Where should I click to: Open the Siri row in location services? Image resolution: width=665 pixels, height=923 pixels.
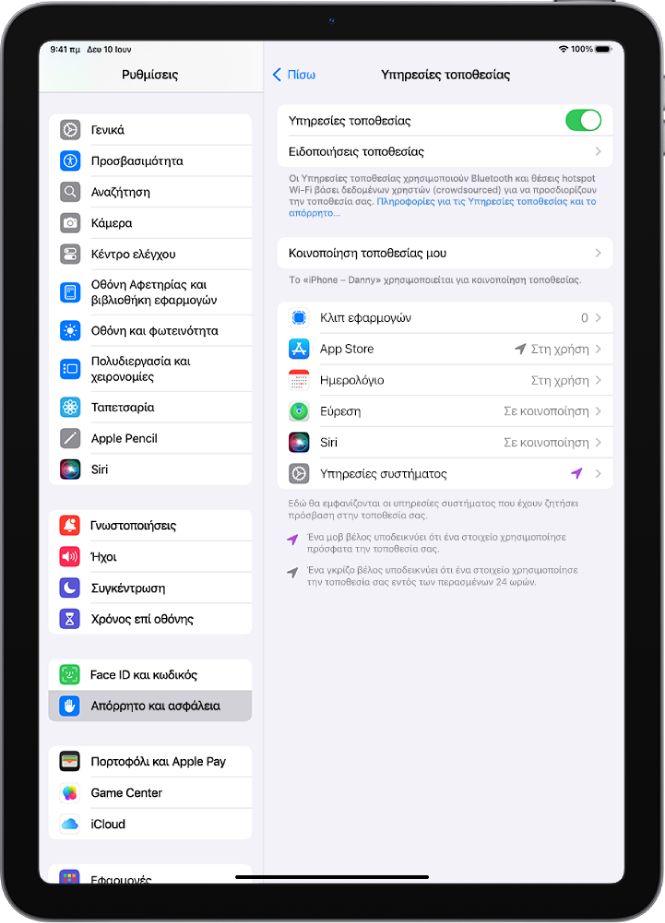pyautogui.click(x=444, y=442)
